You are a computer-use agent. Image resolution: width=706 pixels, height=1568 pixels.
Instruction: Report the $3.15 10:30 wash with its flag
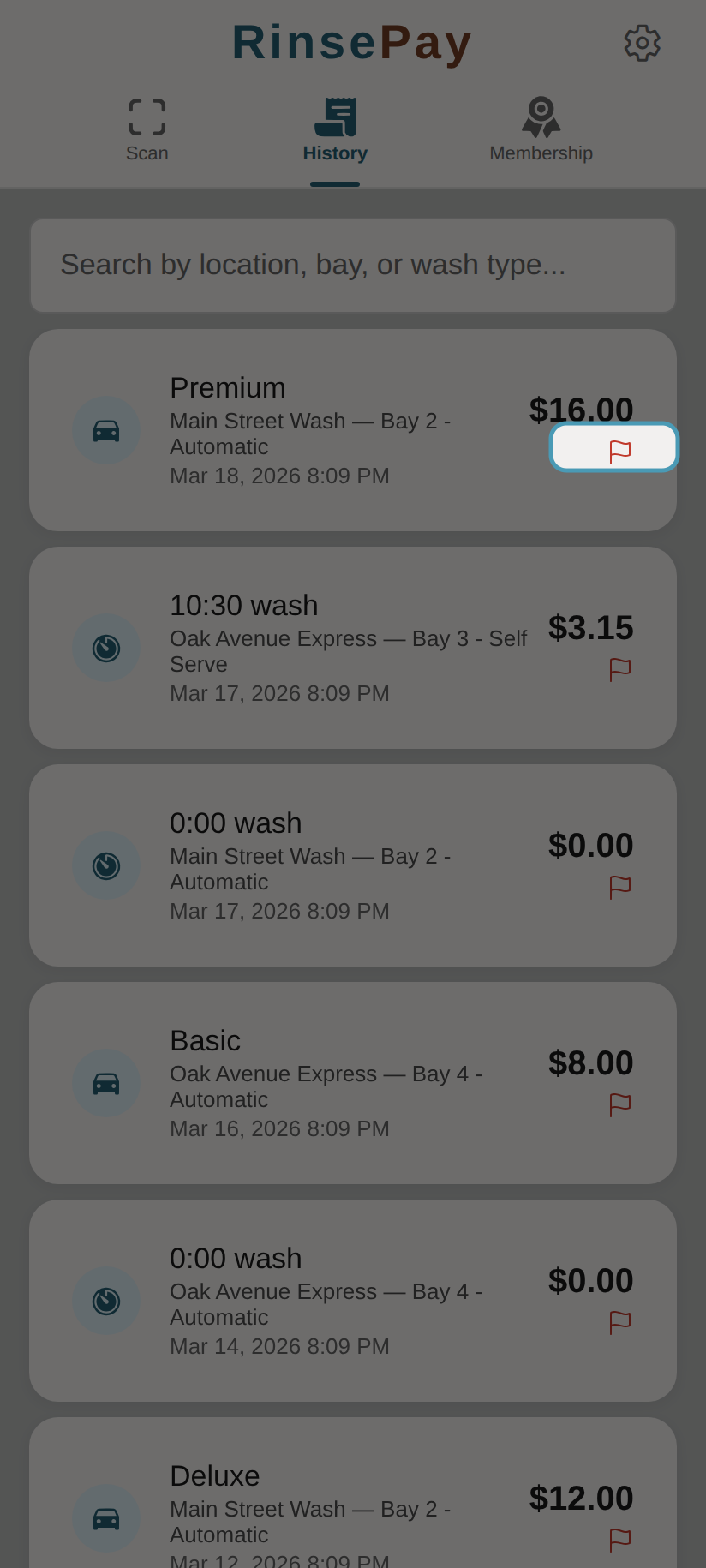[x=619, y=669]
